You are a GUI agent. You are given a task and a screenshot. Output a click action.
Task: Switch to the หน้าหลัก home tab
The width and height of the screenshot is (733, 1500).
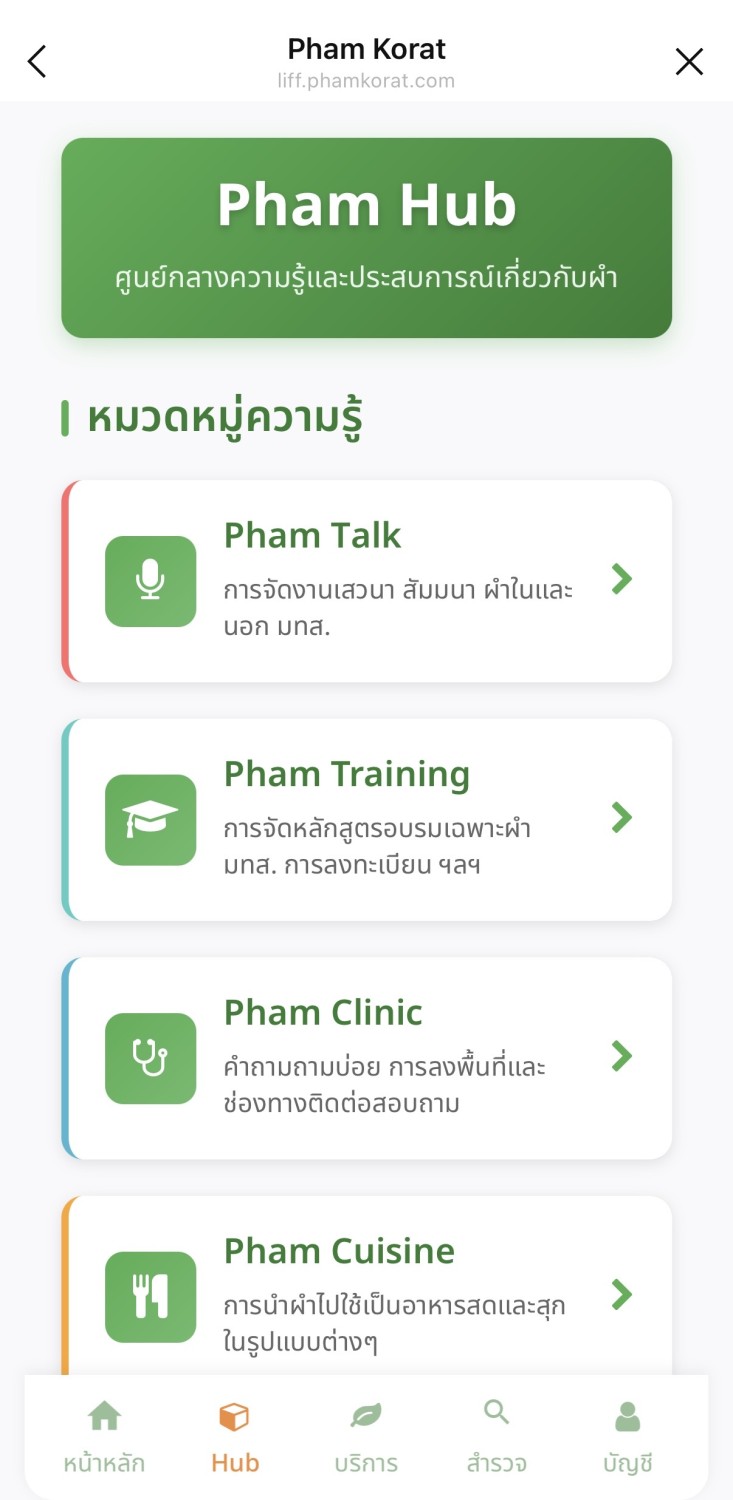(104, 1437)
